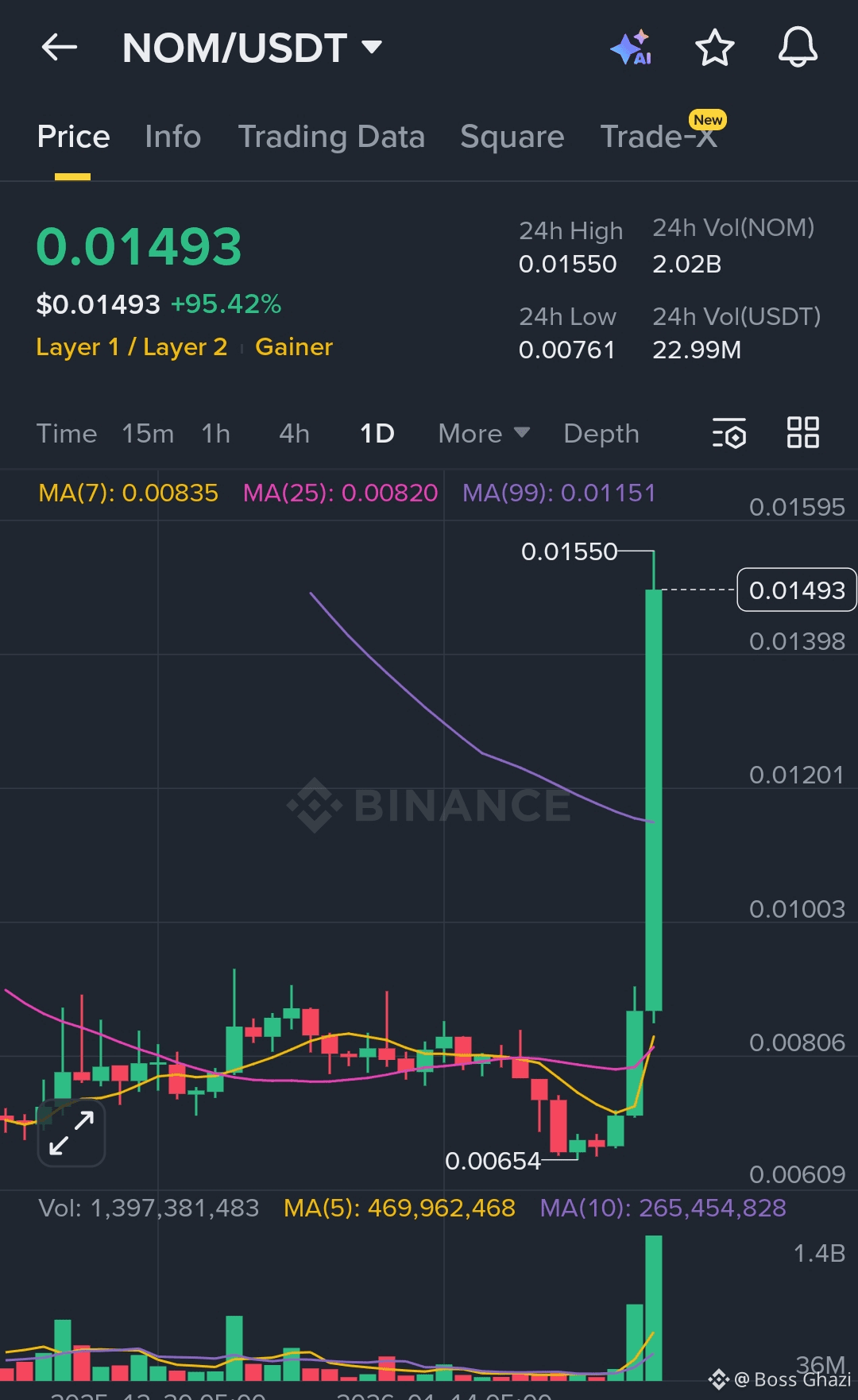Select the 1h chart interval
The image size is (858, 1400).
(x=215, y=434)
